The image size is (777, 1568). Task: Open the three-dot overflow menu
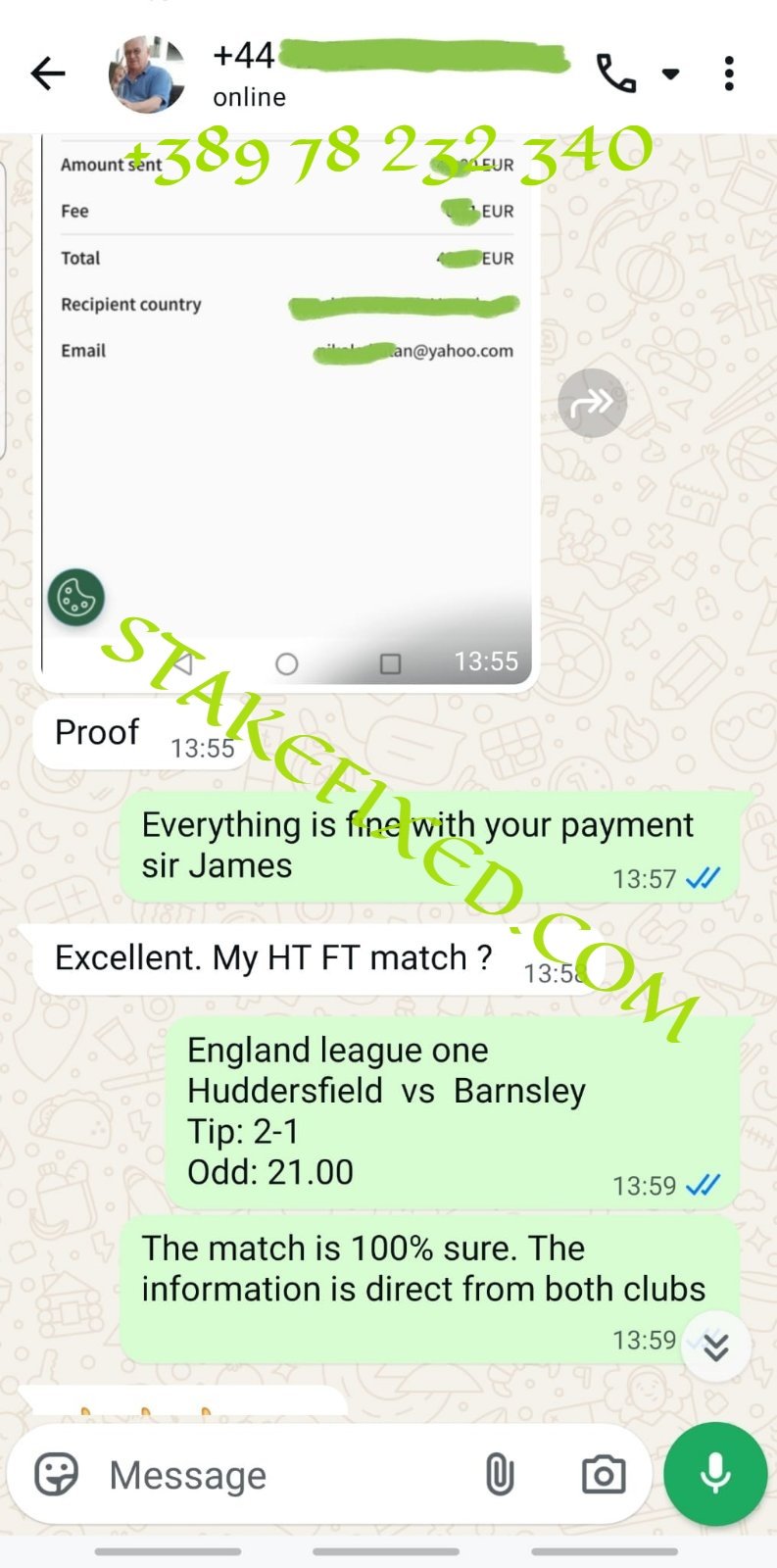tap(729, 73)
